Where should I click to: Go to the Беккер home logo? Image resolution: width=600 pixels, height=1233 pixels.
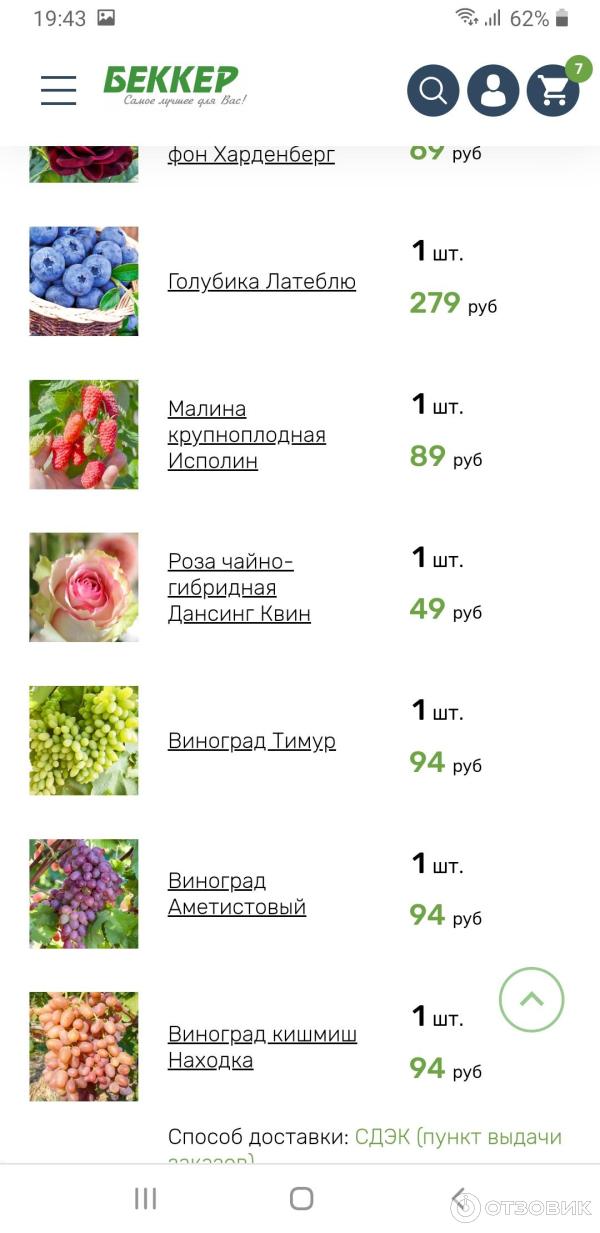173,85
